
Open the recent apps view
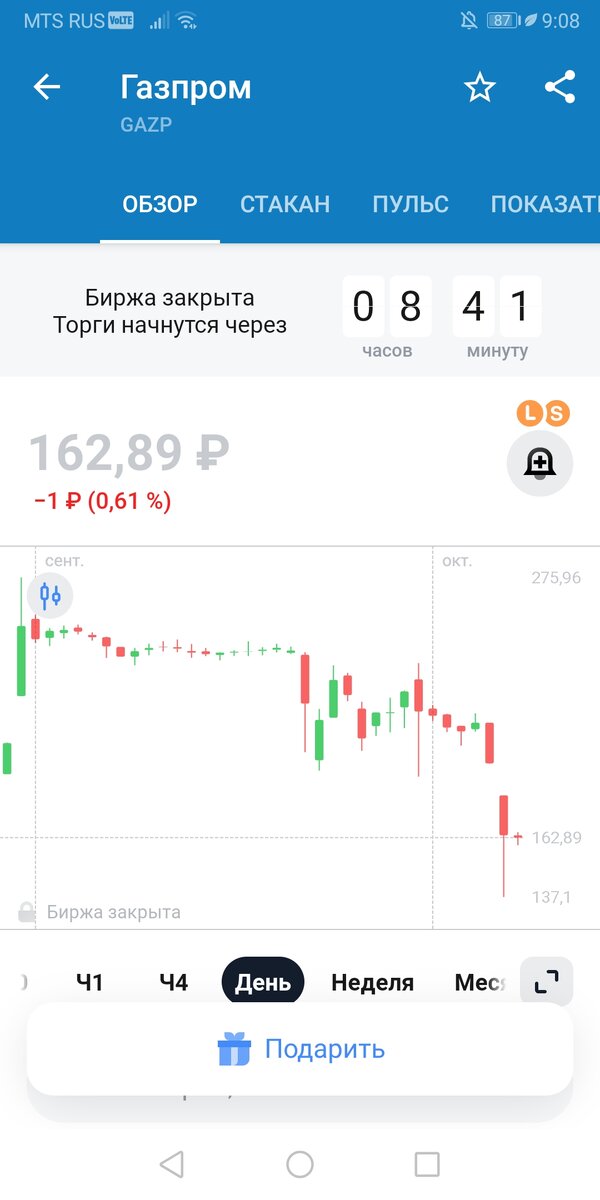point(427,1164)
